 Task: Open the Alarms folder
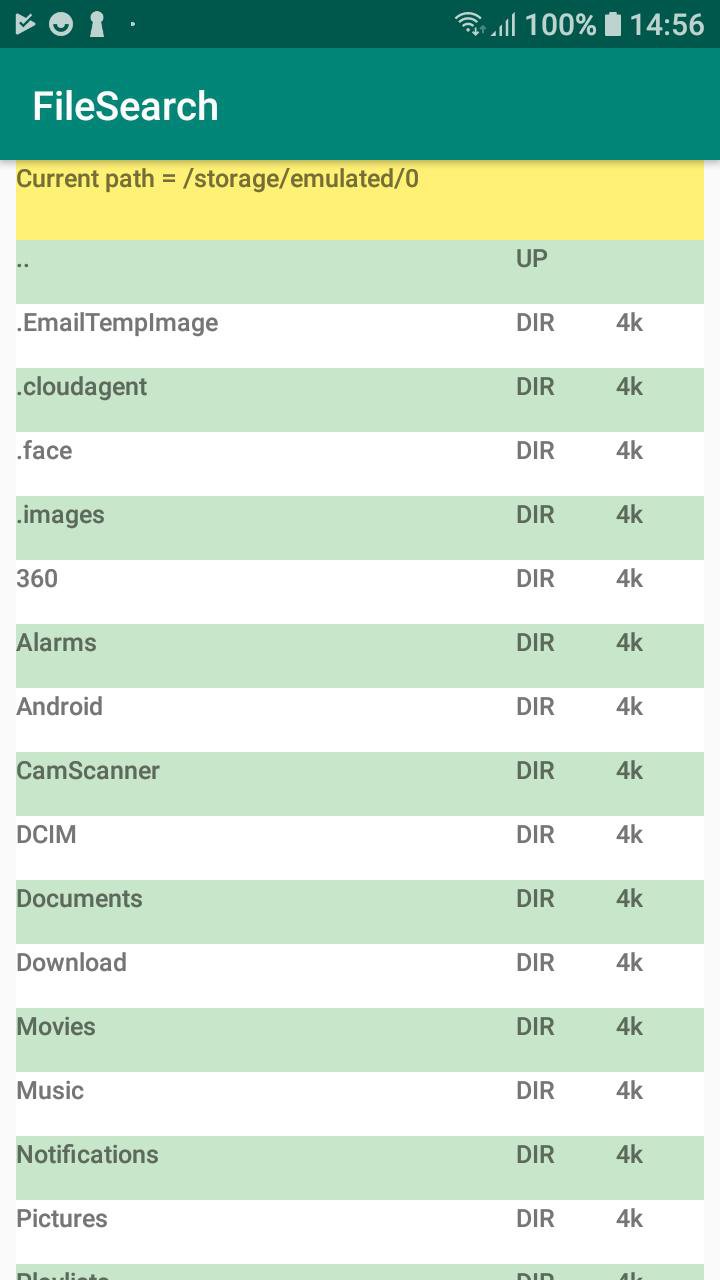click(360, 656)
